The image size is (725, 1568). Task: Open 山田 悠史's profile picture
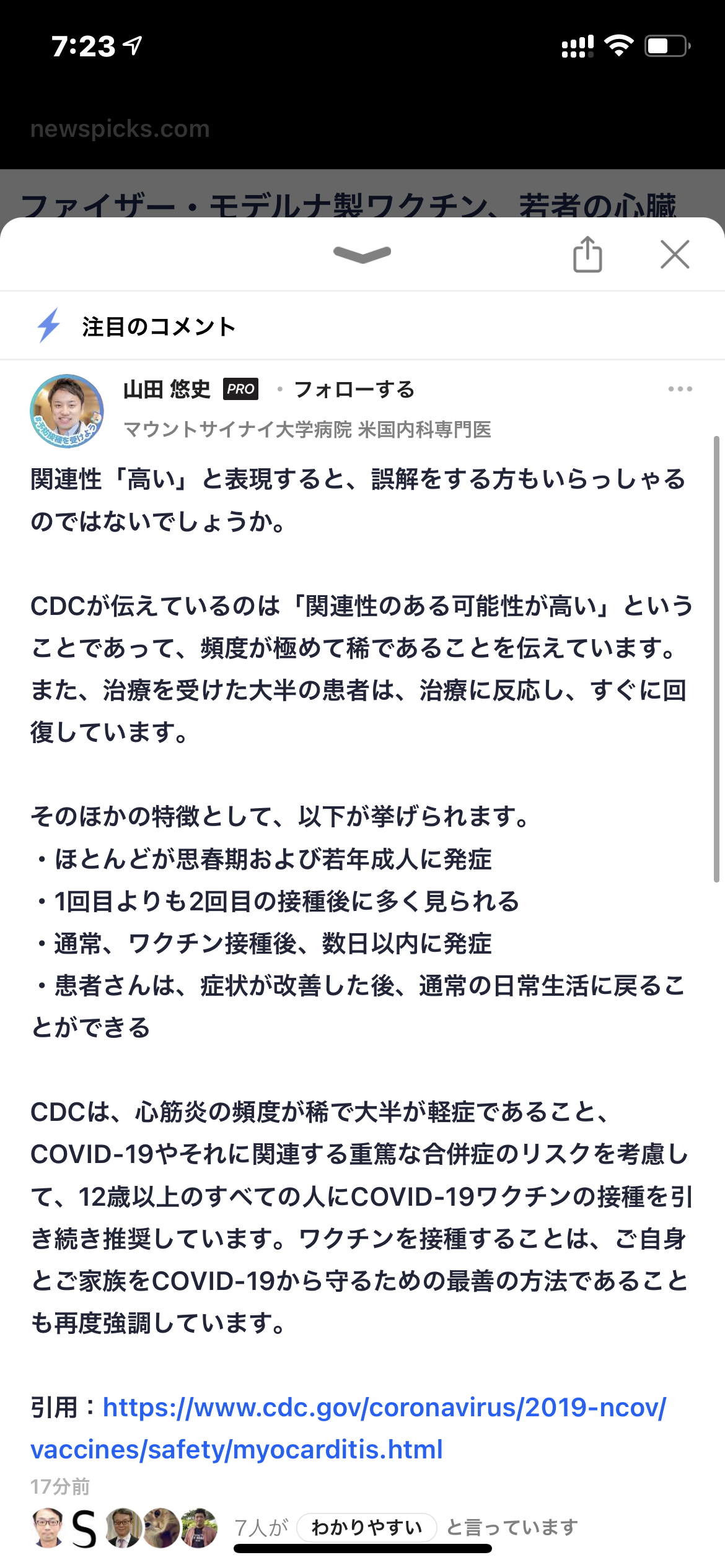click(67, 411)
